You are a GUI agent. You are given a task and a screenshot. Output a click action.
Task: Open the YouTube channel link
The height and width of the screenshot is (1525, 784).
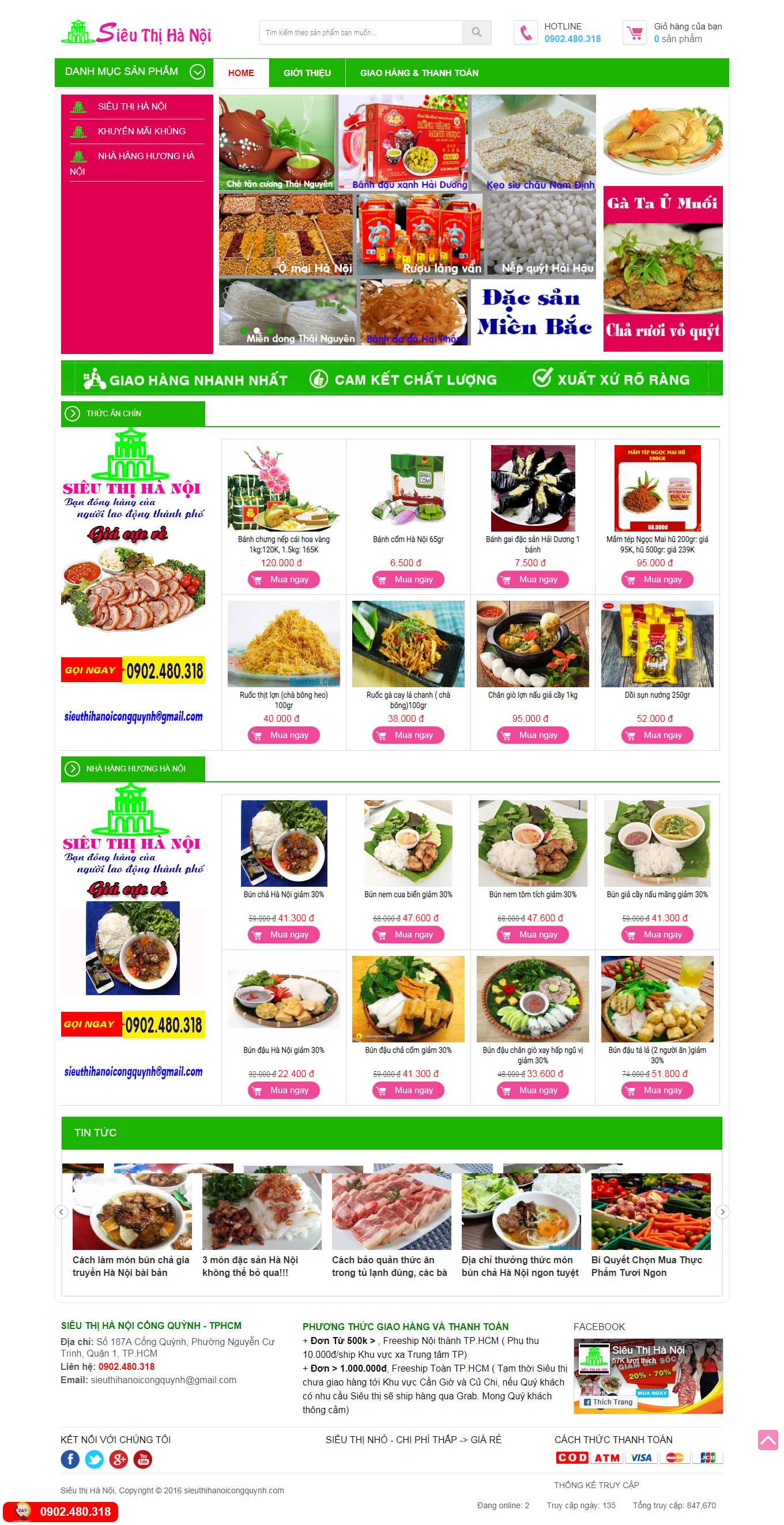point(142,1459)
